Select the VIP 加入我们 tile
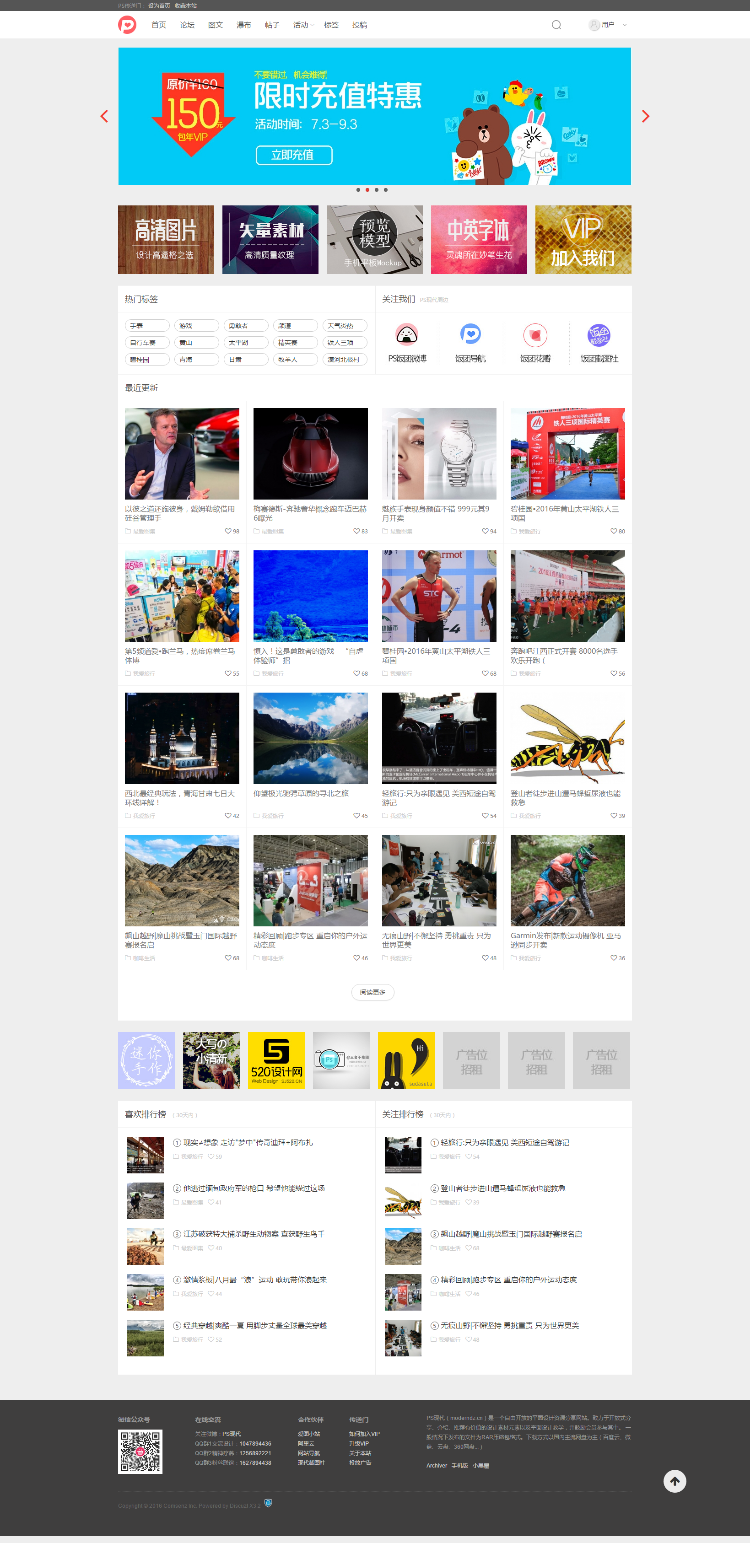This screenshot has width=750, height=1543. click(x=583, y=240)
